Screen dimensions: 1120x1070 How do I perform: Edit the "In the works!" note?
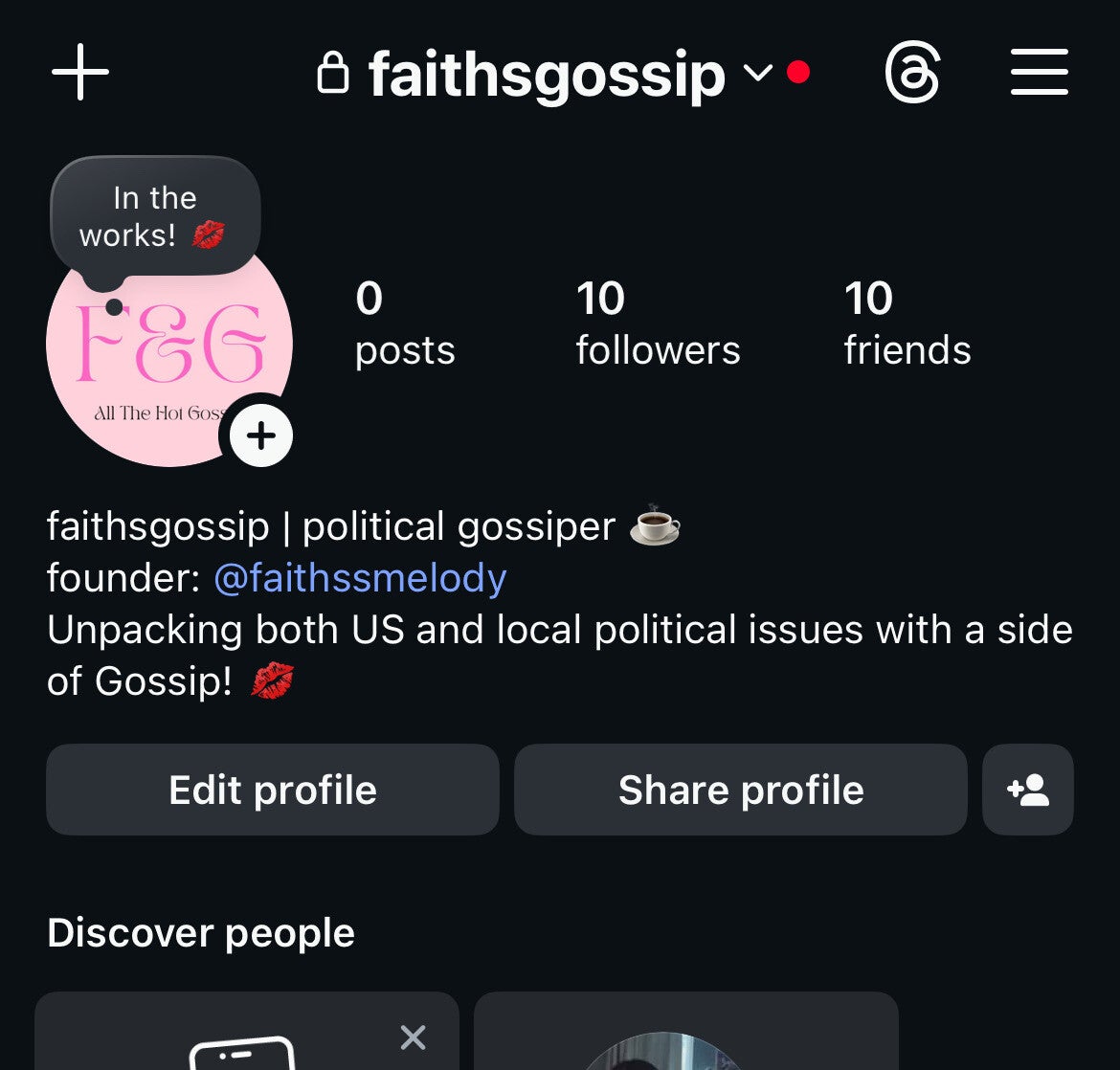(x=155, y=216)
